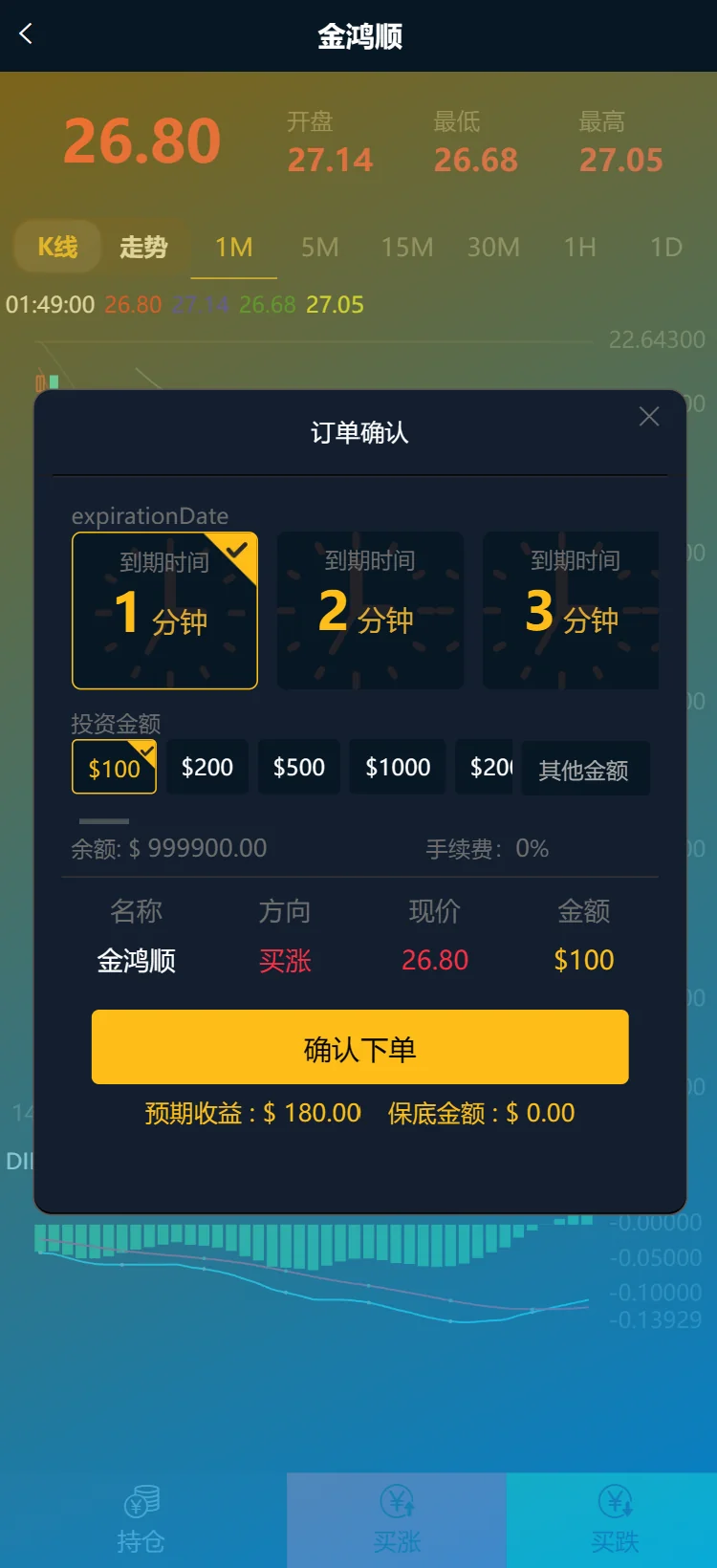Choose the $200 investment amount
Screen dimensions: 717x1568
pos(207,767)
